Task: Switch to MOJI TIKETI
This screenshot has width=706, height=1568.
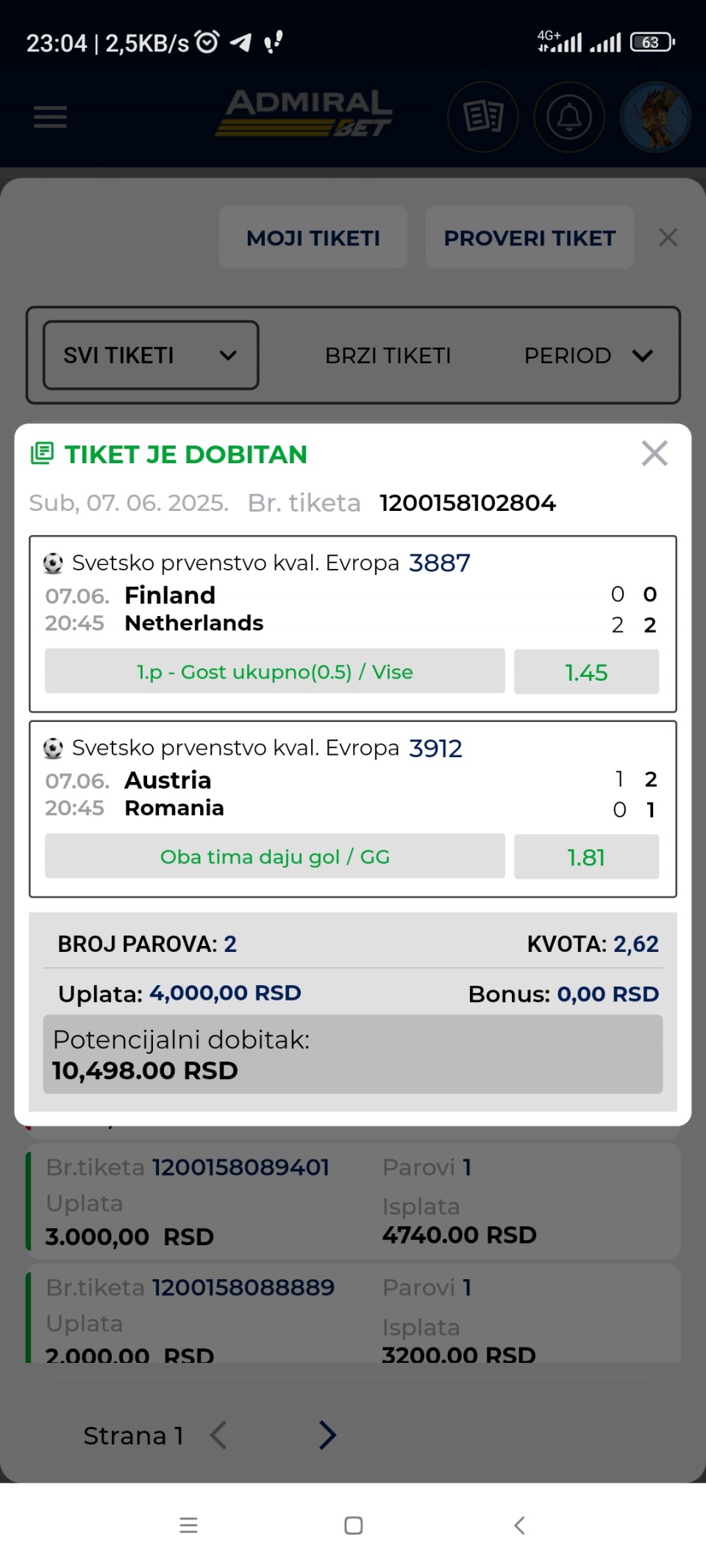Action: 313,237
